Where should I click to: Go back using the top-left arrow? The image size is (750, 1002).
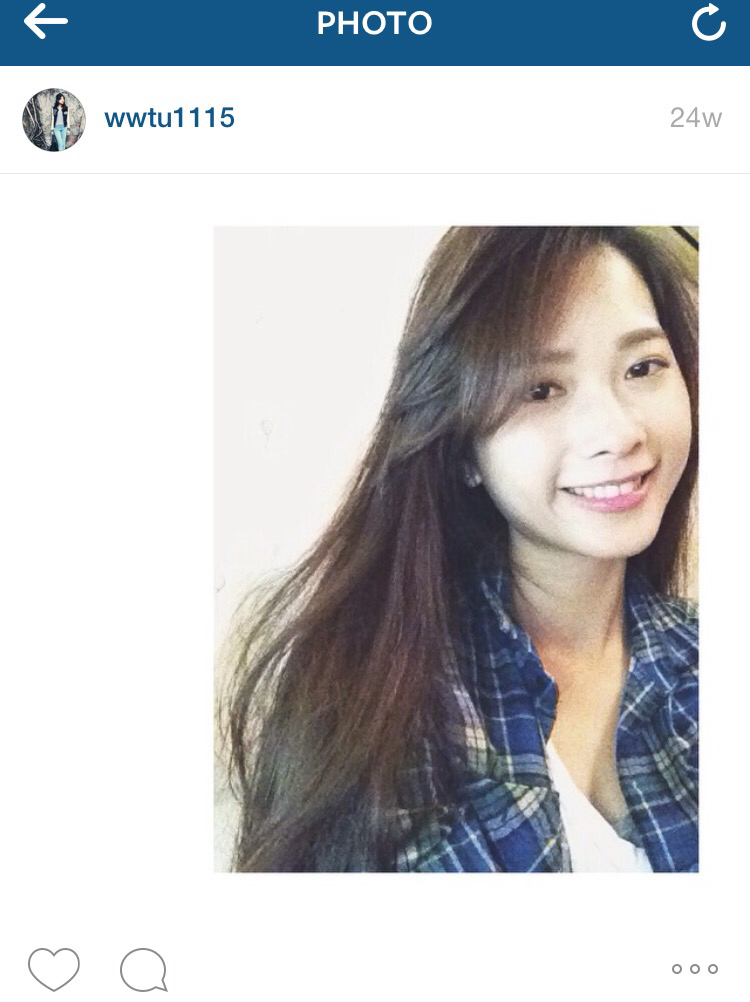(46, 22)
